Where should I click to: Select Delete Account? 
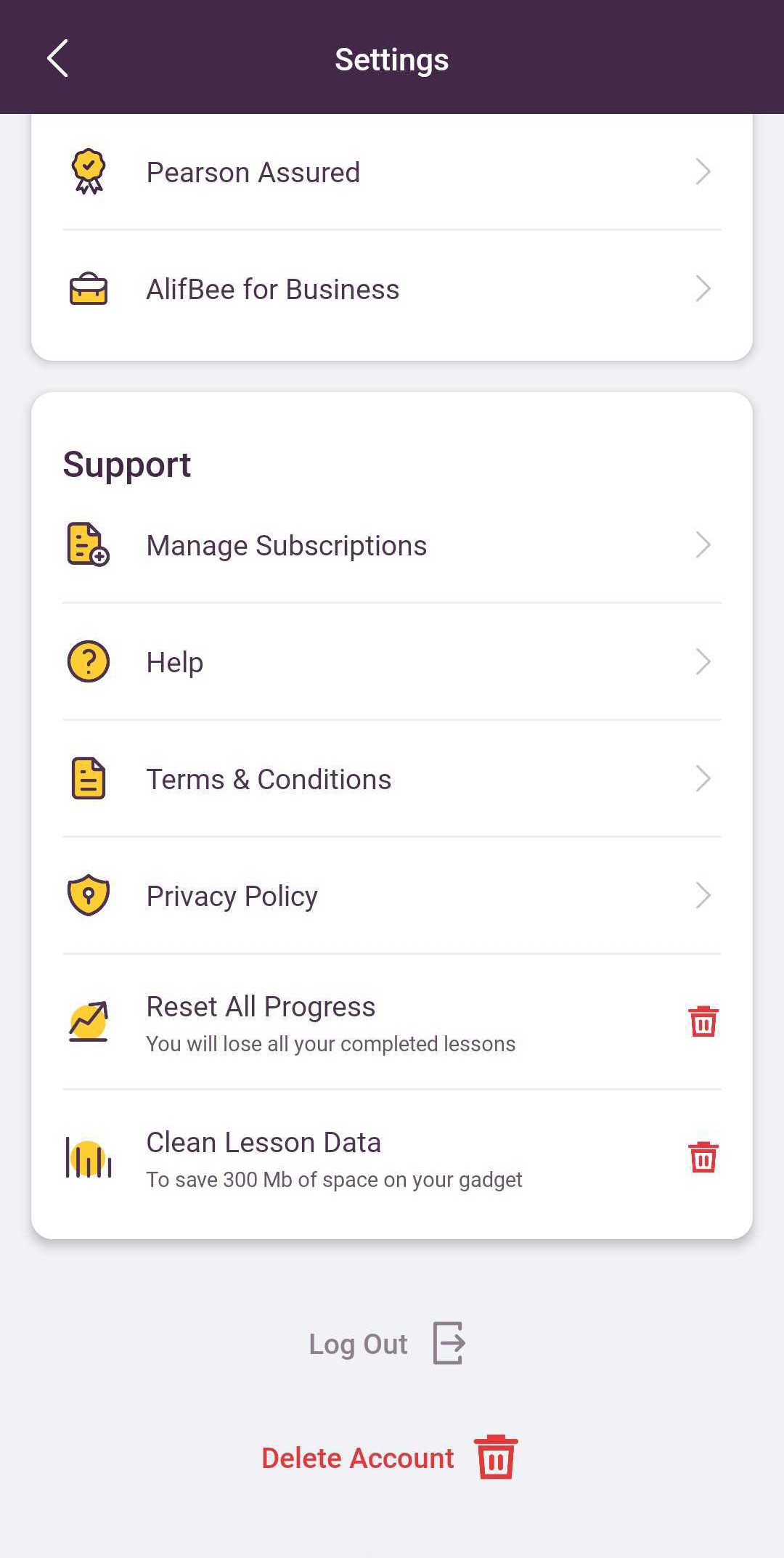(x=389, y=1458)
